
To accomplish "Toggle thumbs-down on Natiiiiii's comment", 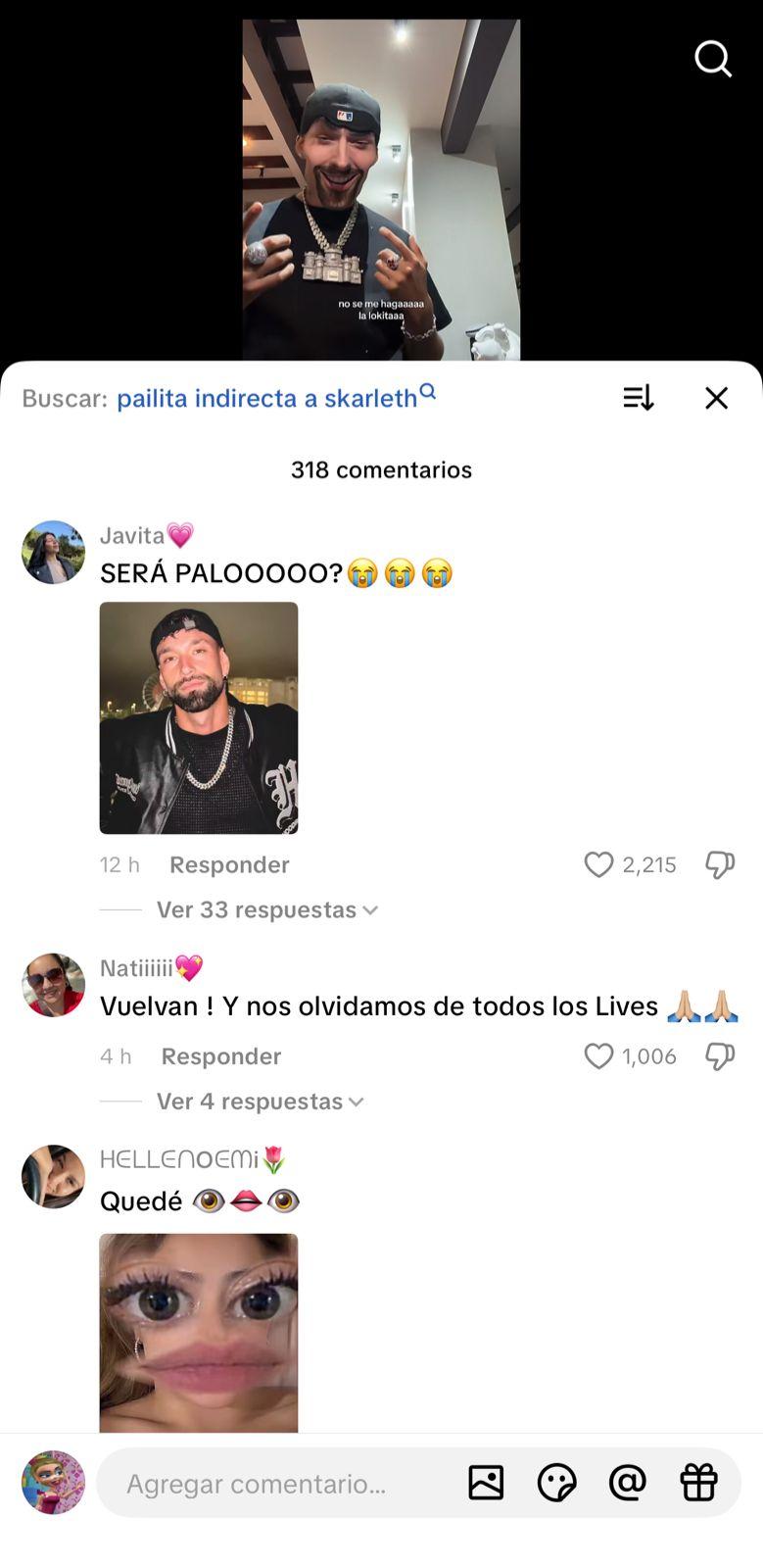I will [720, 1056].
